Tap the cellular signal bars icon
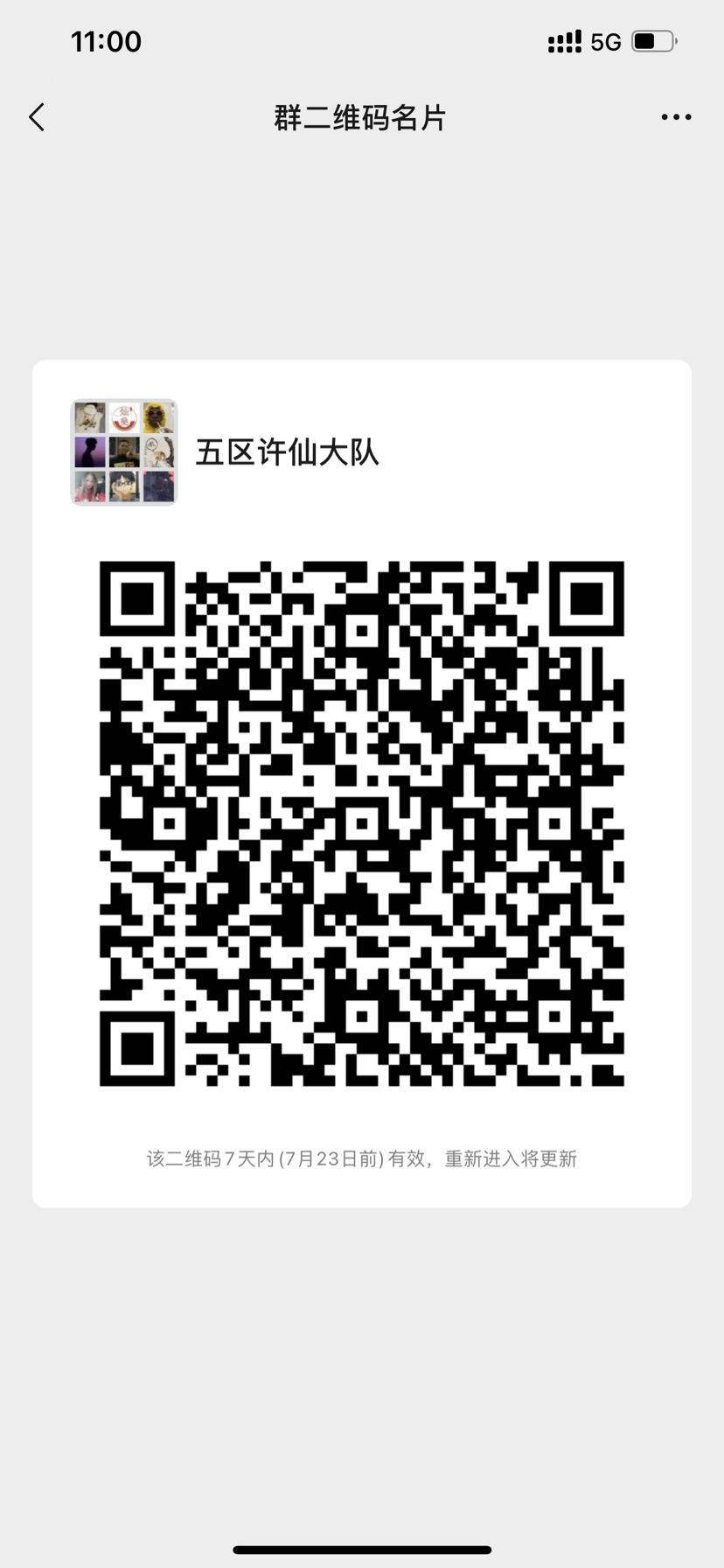The image size is (724, 1568). point(565,40)
